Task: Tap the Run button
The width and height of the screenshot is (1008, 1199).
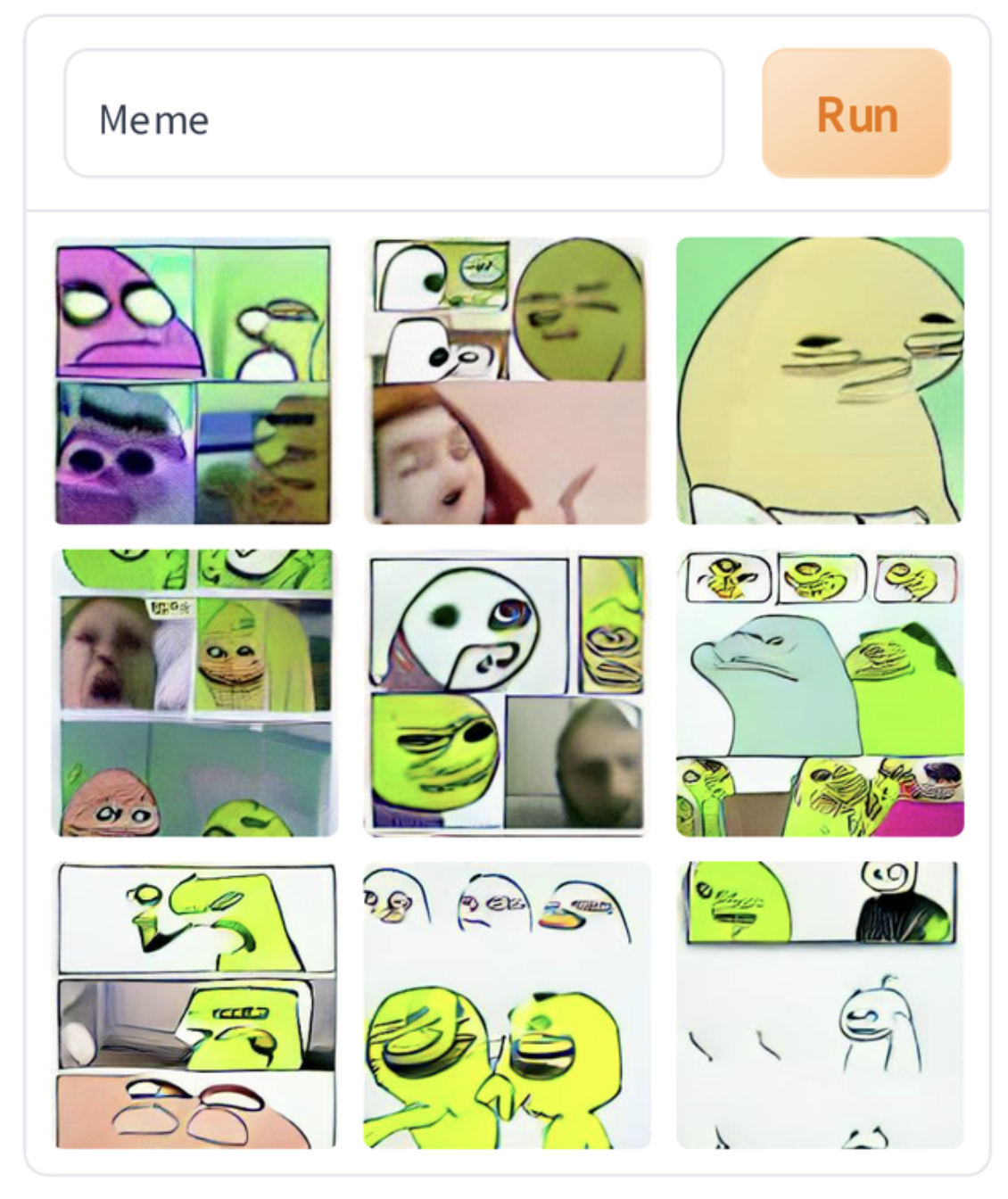Action: coord(856,113)
